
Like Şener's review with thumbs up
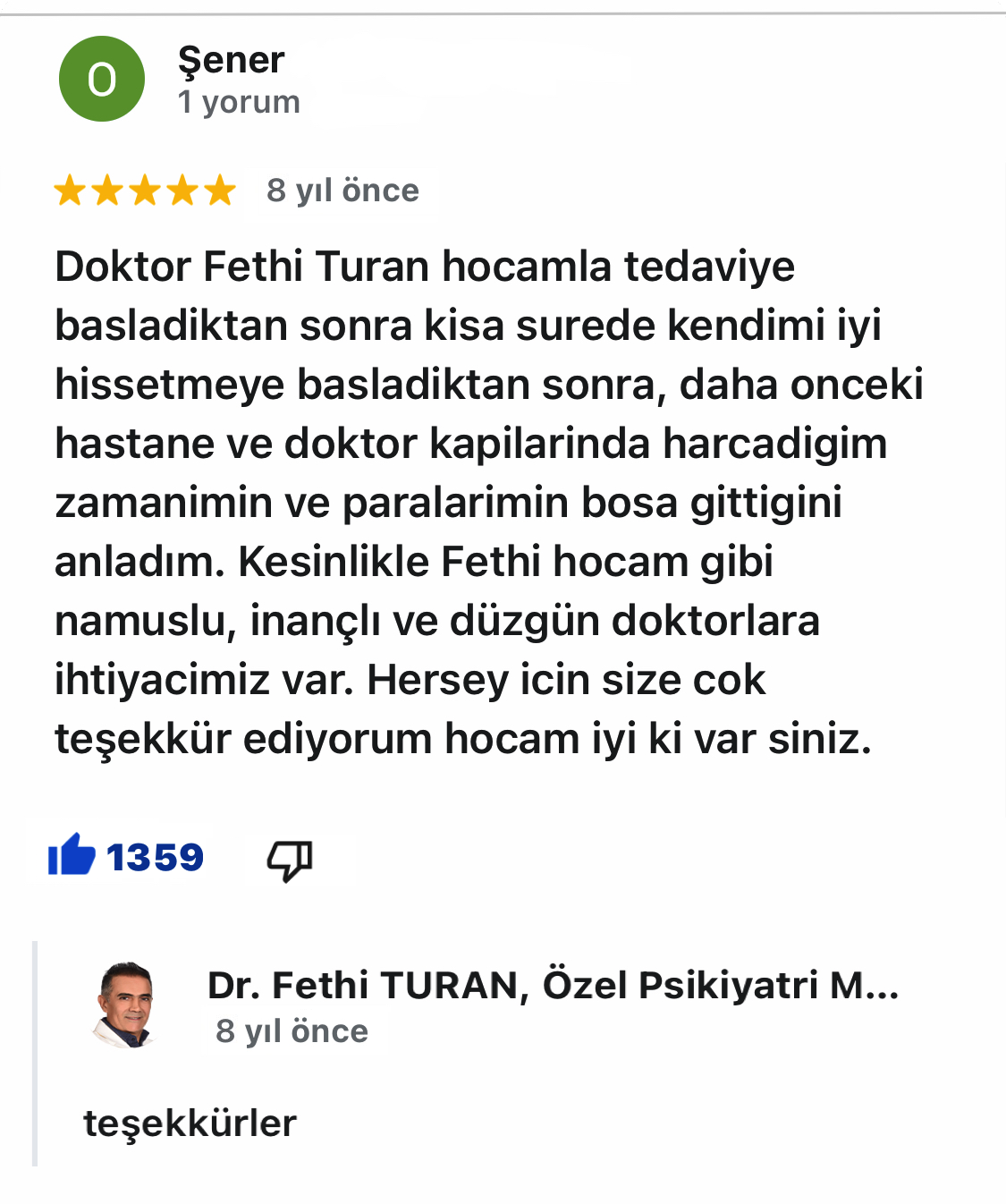click(x=72, y=856)
